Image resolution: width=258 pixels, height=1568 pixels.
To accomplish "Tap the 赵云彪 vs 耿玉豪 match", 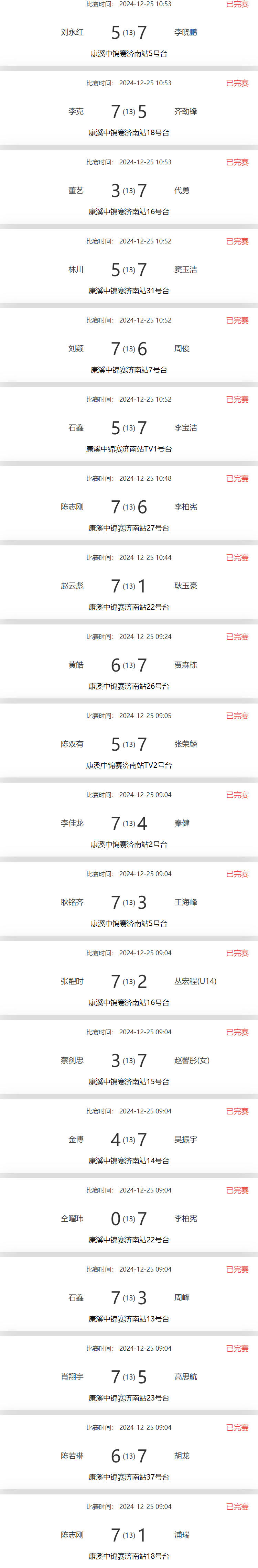I will [x=129, y=586].
